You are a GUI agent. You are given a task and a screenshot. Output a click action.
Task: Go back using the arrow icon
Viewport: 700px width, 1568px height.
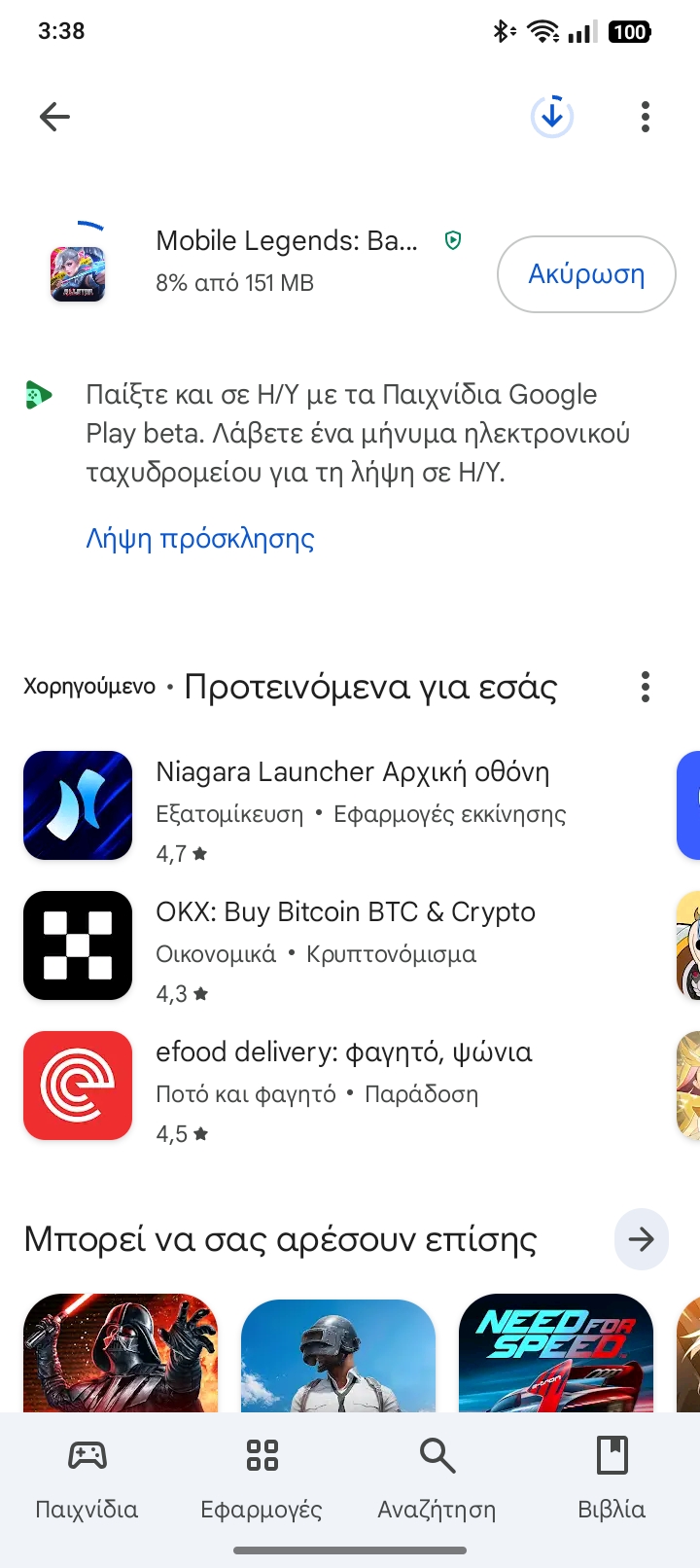click(54, 118)
